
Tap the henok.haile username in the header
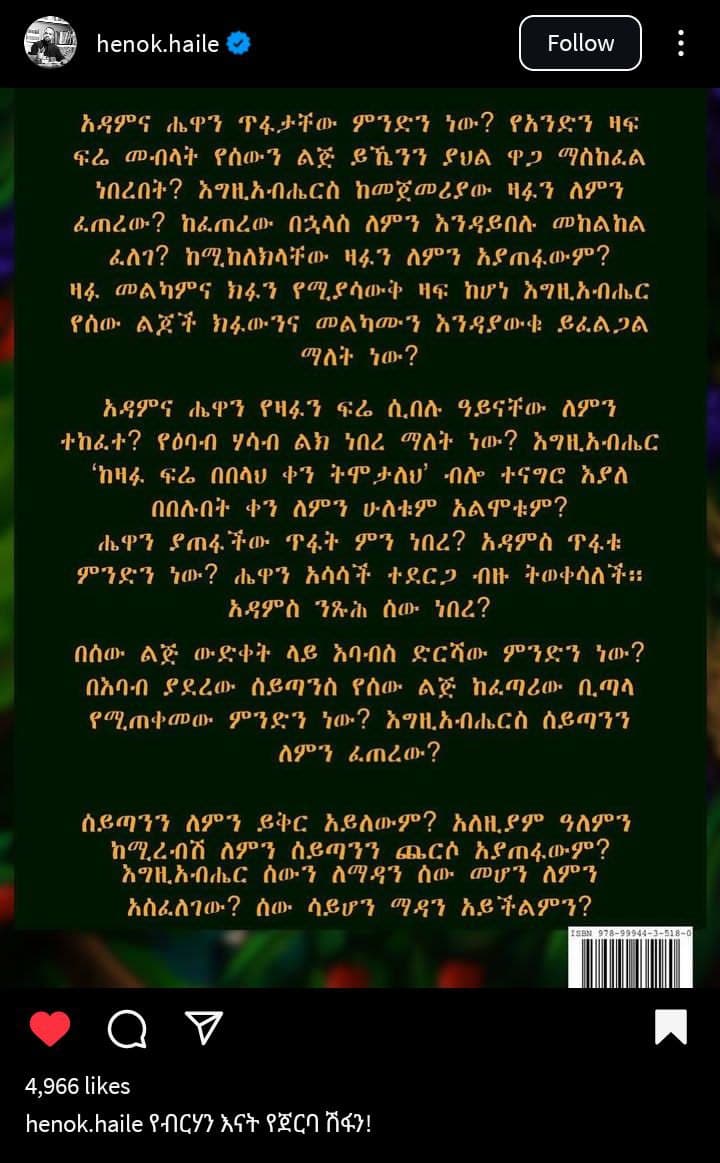point(157,44)
